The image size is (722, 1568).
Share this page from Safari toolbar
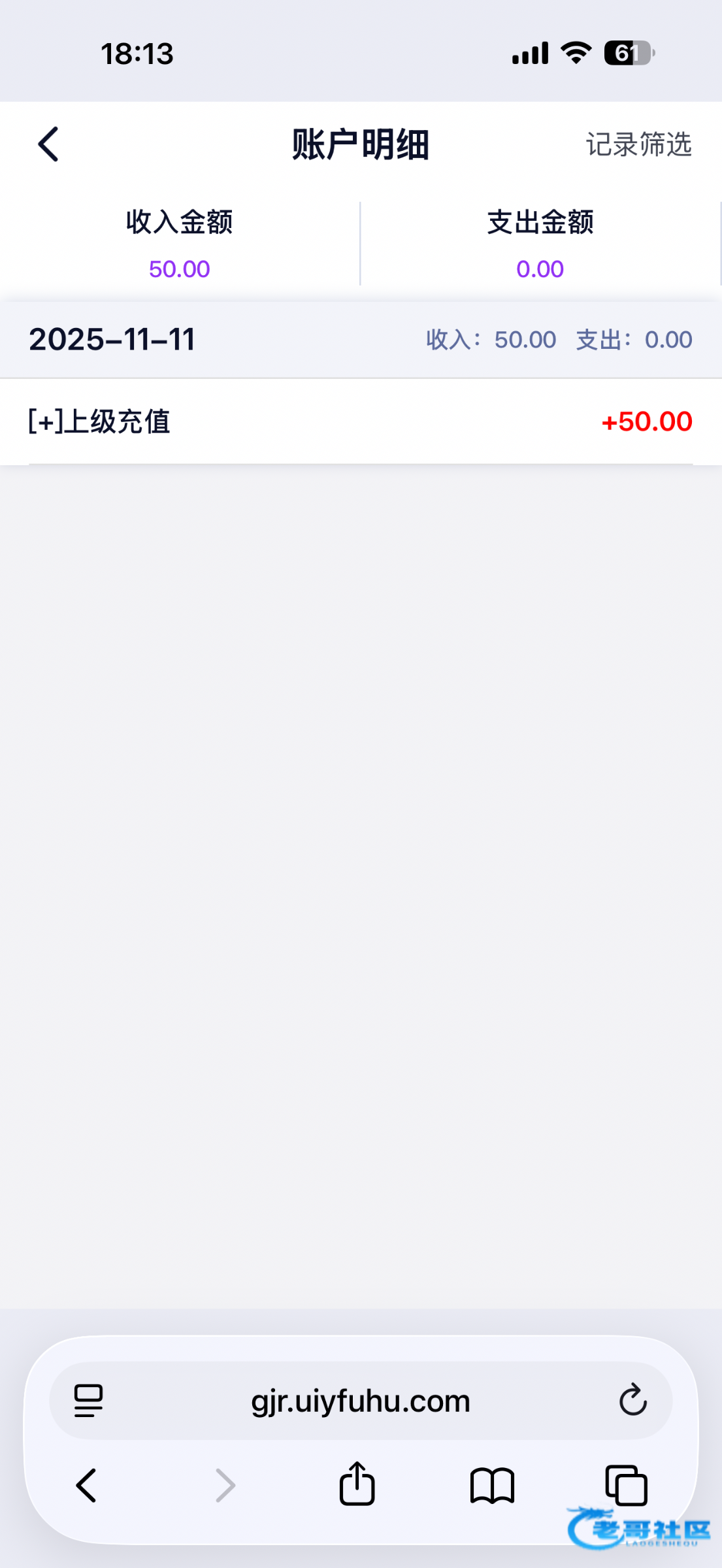point(357,1484)
